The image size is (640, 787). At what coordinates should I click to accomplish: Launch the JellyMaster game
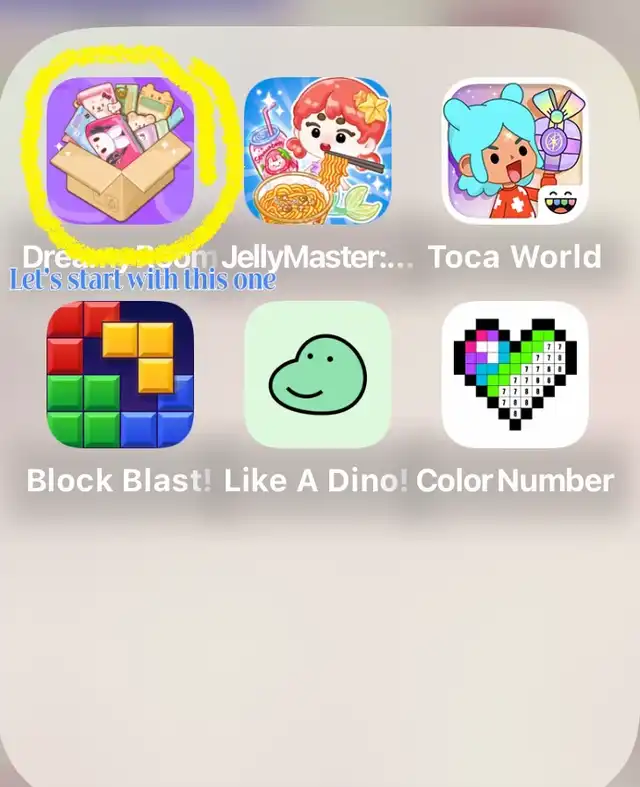[317, 150]
